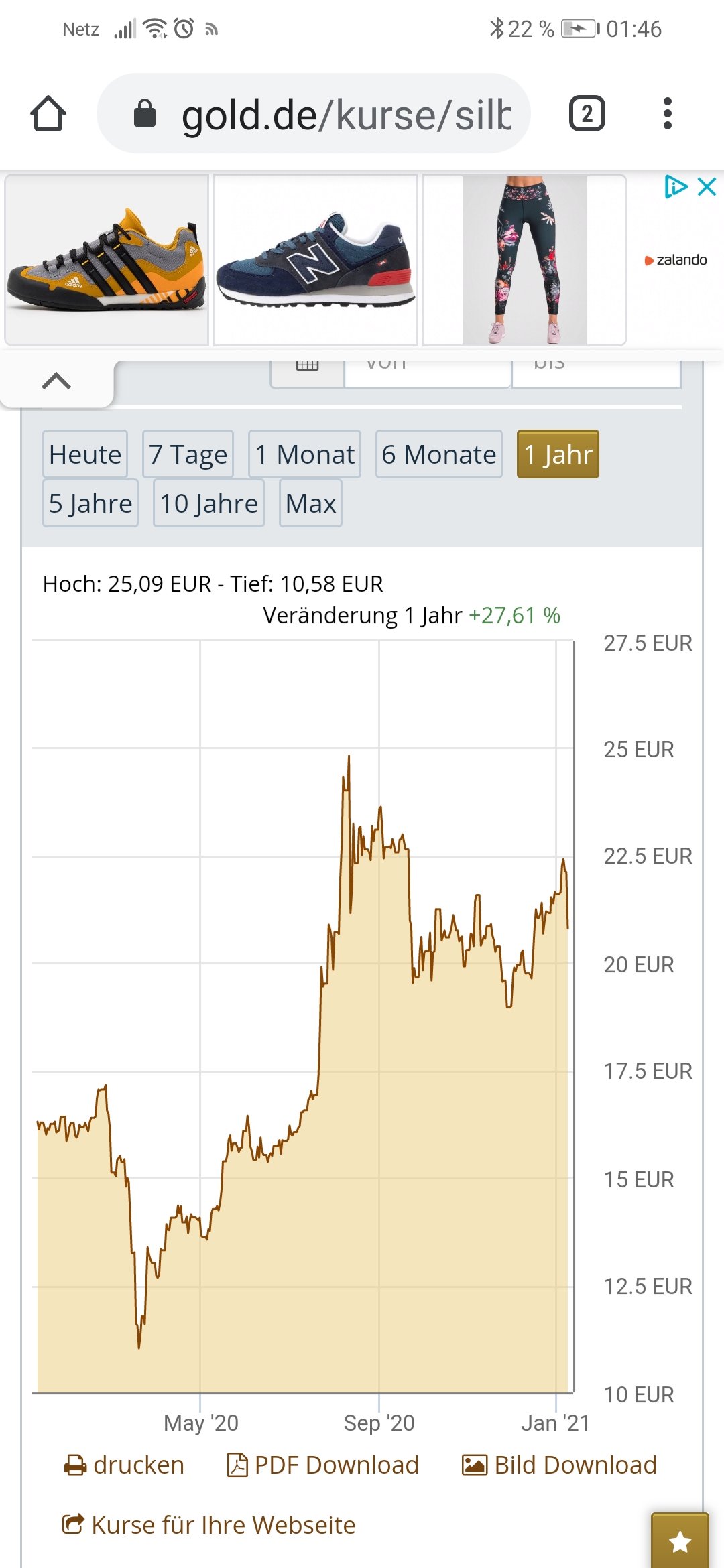
Task: Download the chart as PDF
Action: [323, 1465]
